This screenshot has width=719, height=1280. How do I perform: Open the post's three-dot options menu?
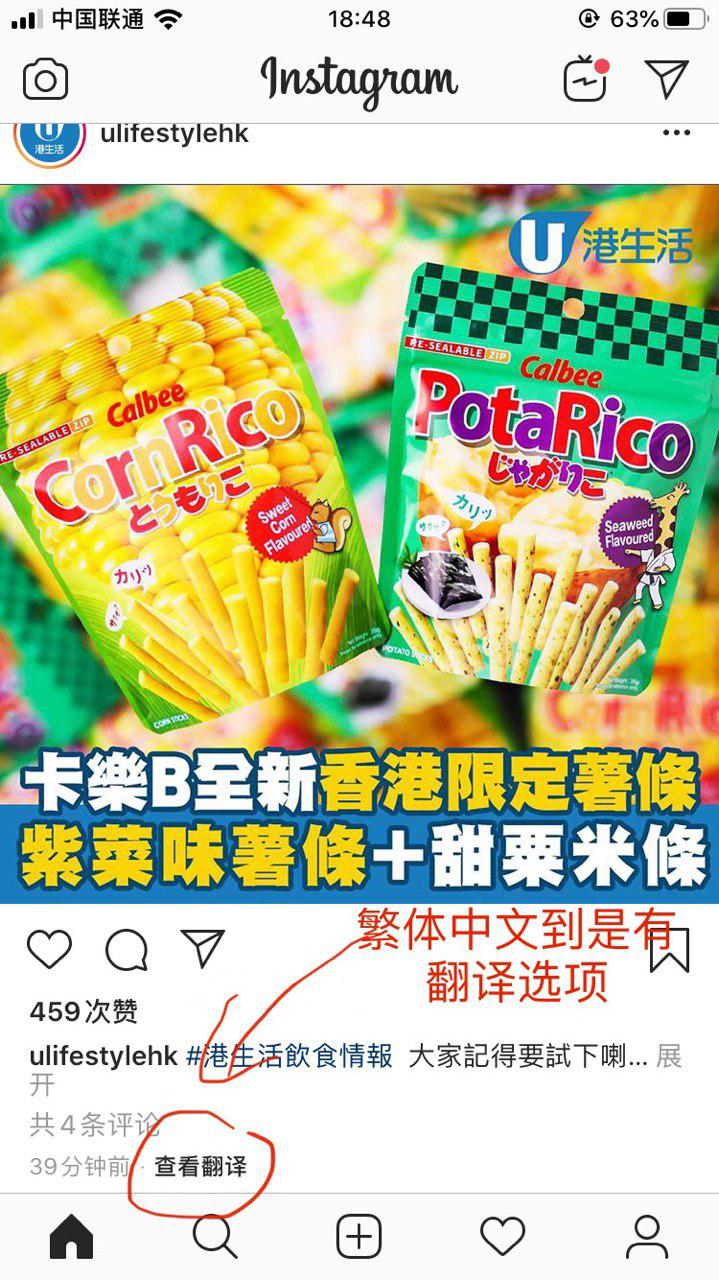pos(676,134)
